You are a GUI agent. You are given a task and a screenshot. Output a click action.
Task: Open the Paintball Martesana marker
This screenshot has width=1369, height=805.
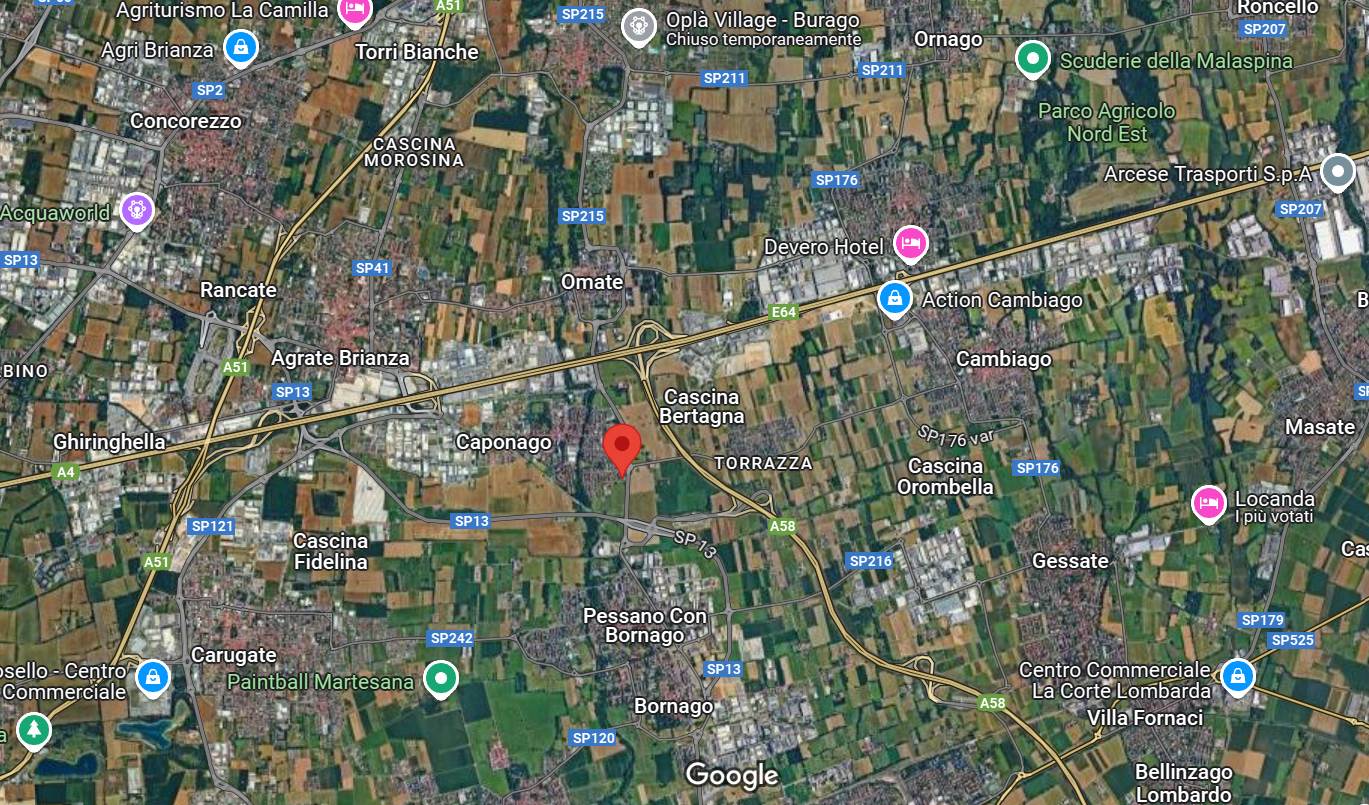pyautogui.click(x=440, y=679)
